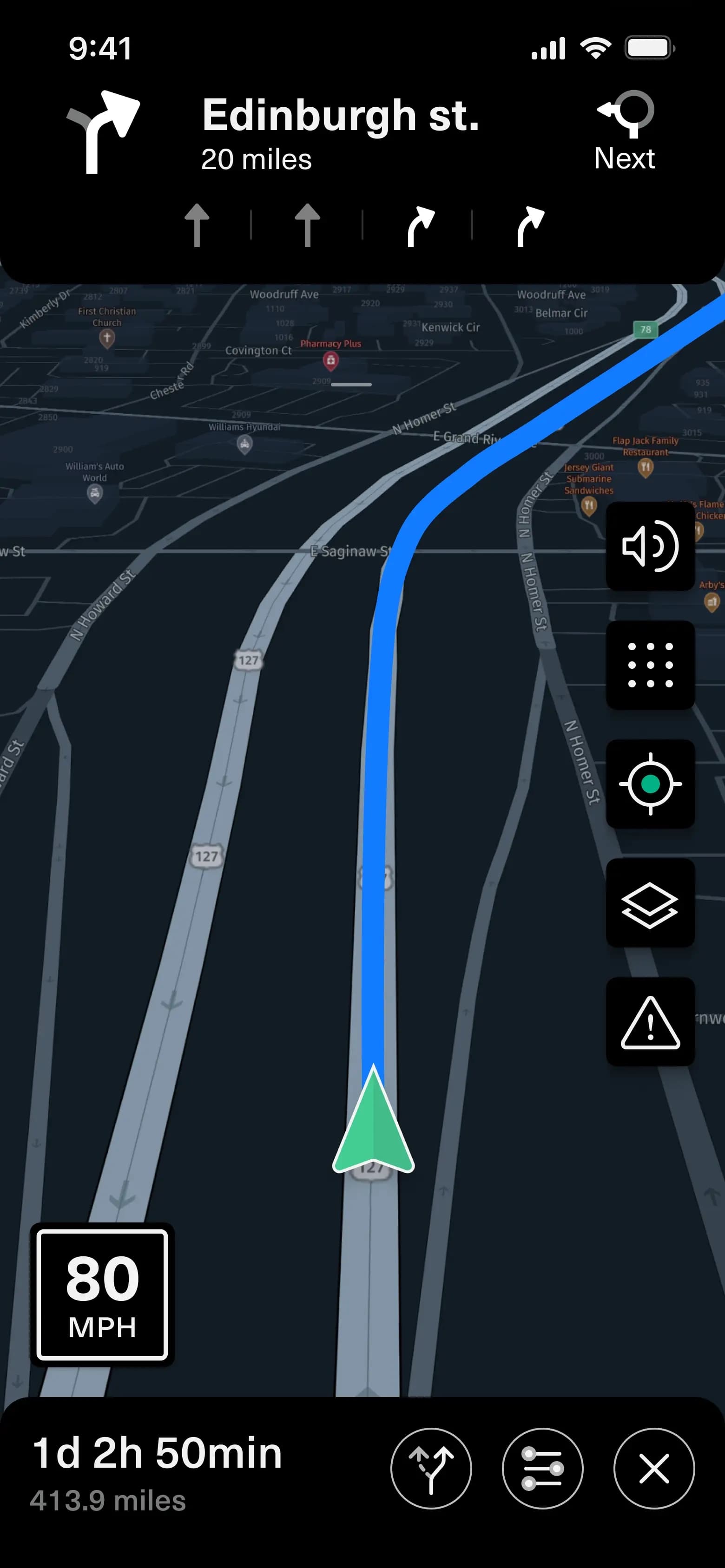
Task: Tap the Williams Hyundai map pin
Action: pyautogui.click(x=244, y=444)
